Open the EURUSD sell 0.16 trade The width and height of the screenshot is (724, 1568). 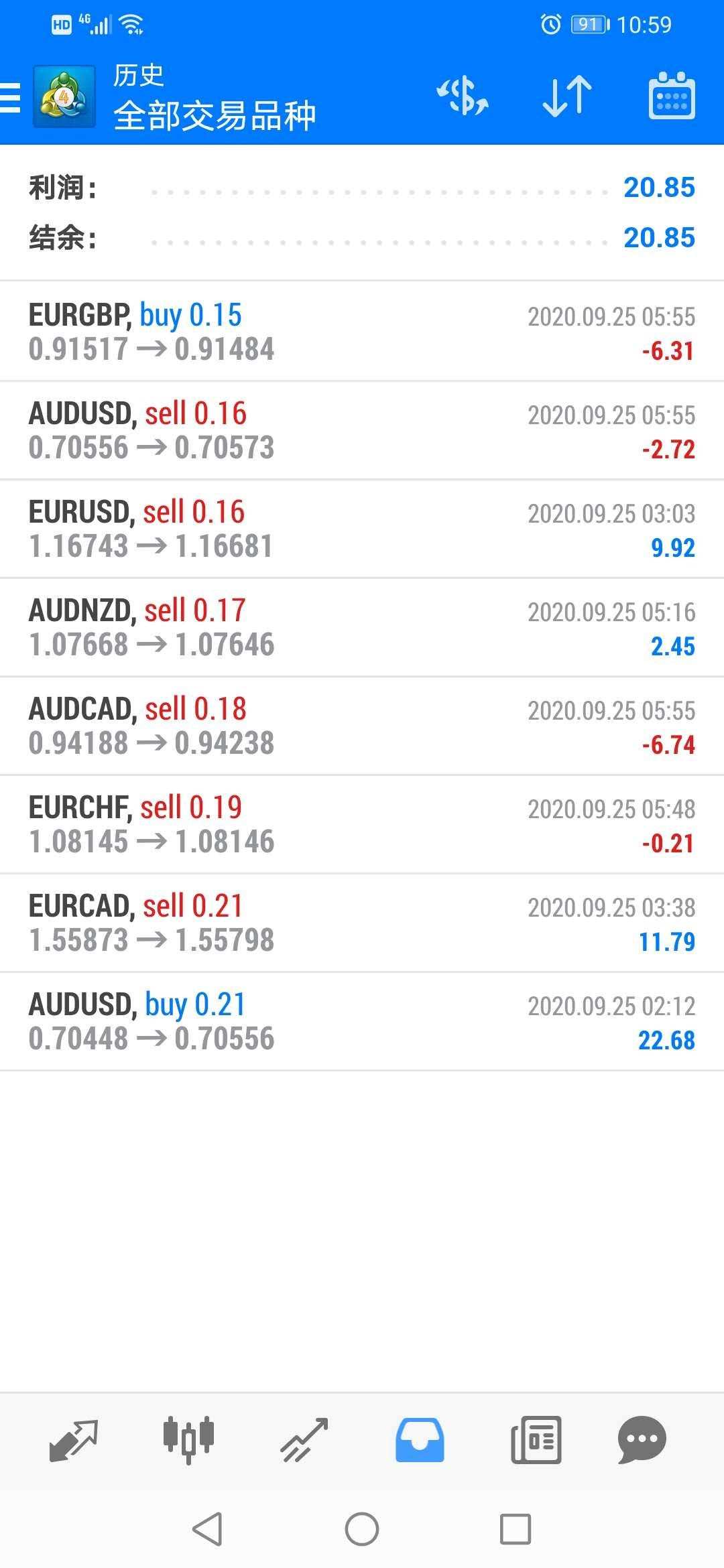coord(362,529)
